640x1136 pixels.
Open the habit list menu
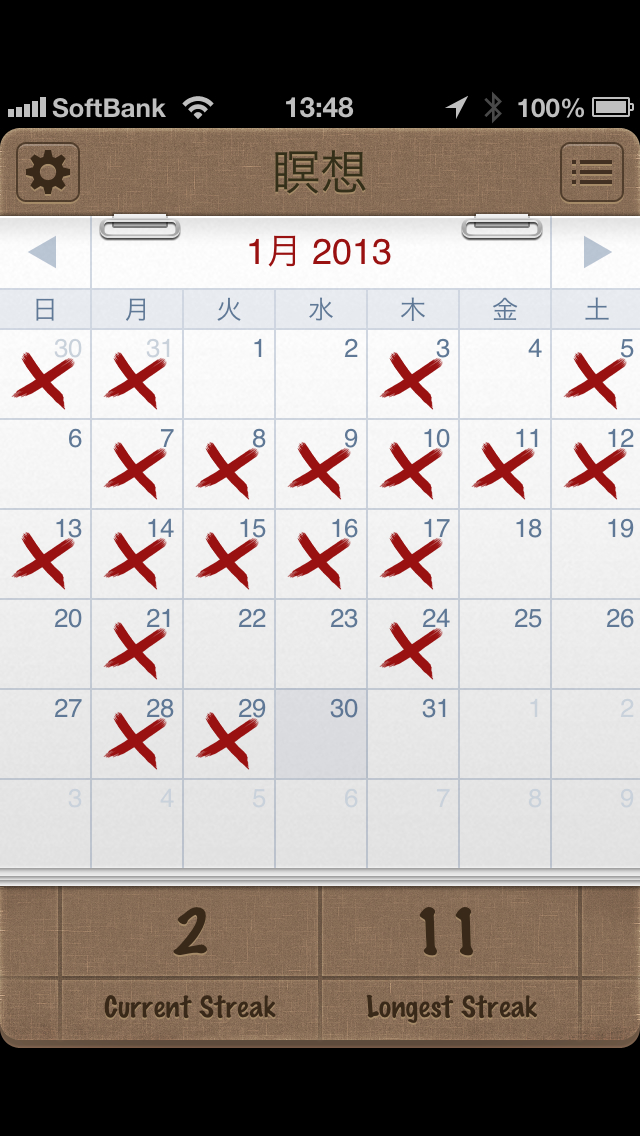[591, 173]
